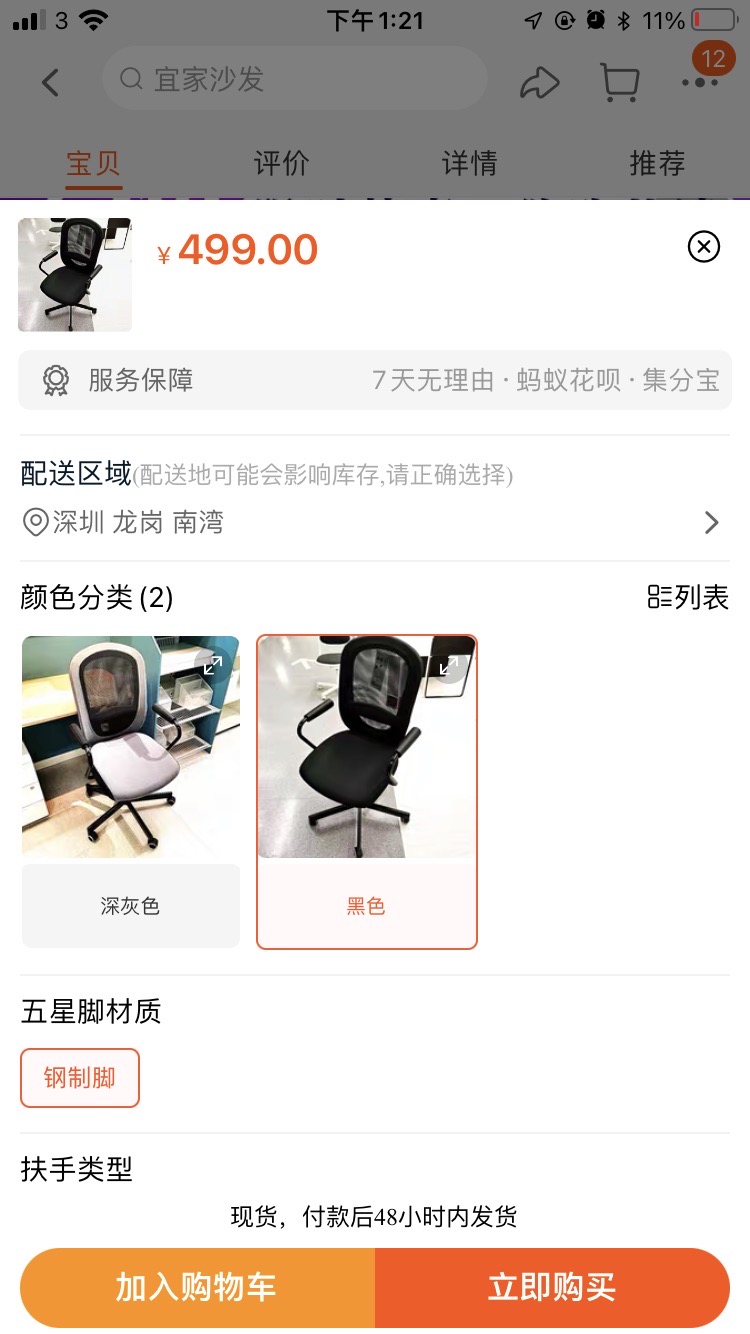750x1334 pixels.
Task: Tap the magnifier icon in the search bar
Action: [131, 79]
